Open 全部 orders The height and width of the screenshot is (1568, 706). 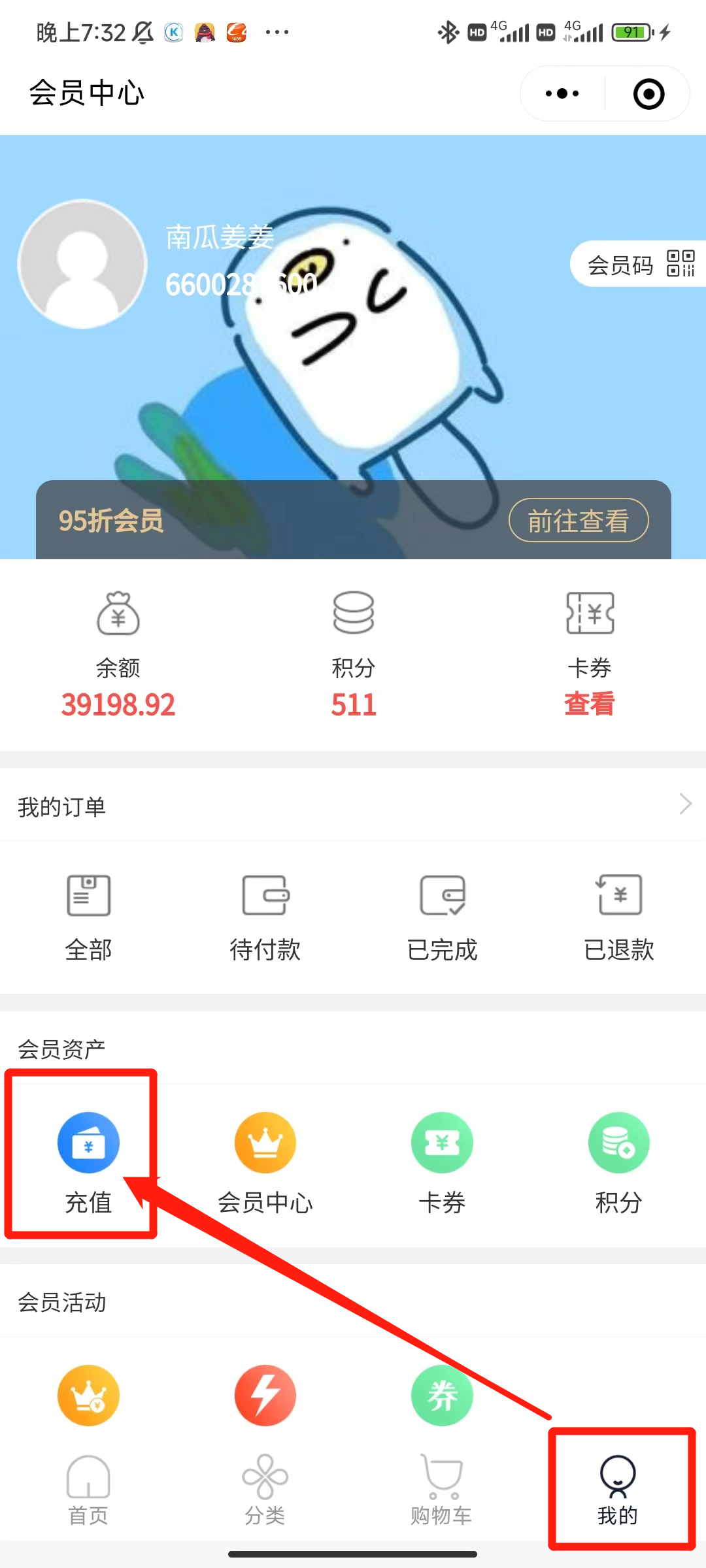pos(88,916)
